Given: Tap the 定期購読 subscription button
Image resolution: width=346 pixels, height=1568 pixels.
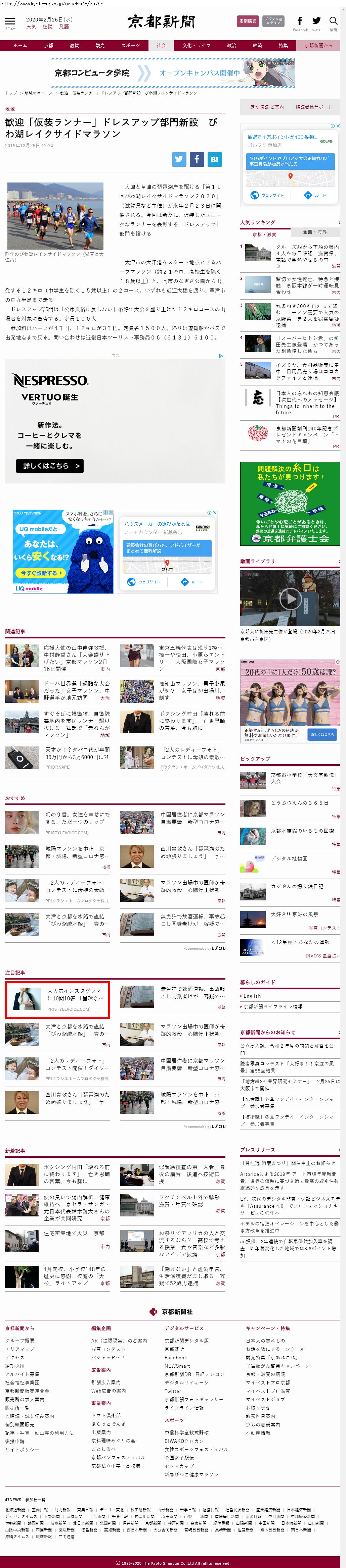Looking at the screenshot, I should click(248, 21).
